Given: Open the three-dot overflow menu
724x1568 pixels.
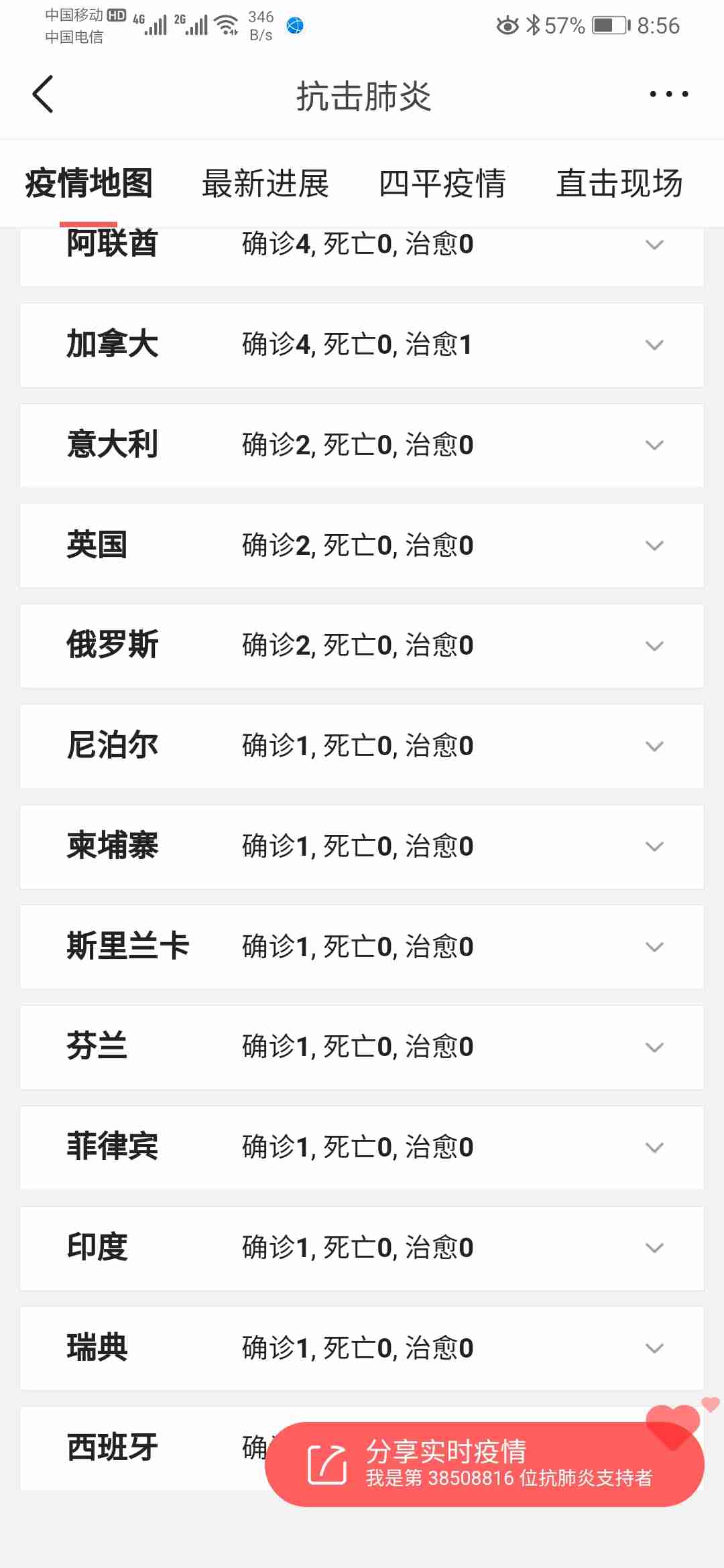Looking at the screenshot, I should click(668, 94).
